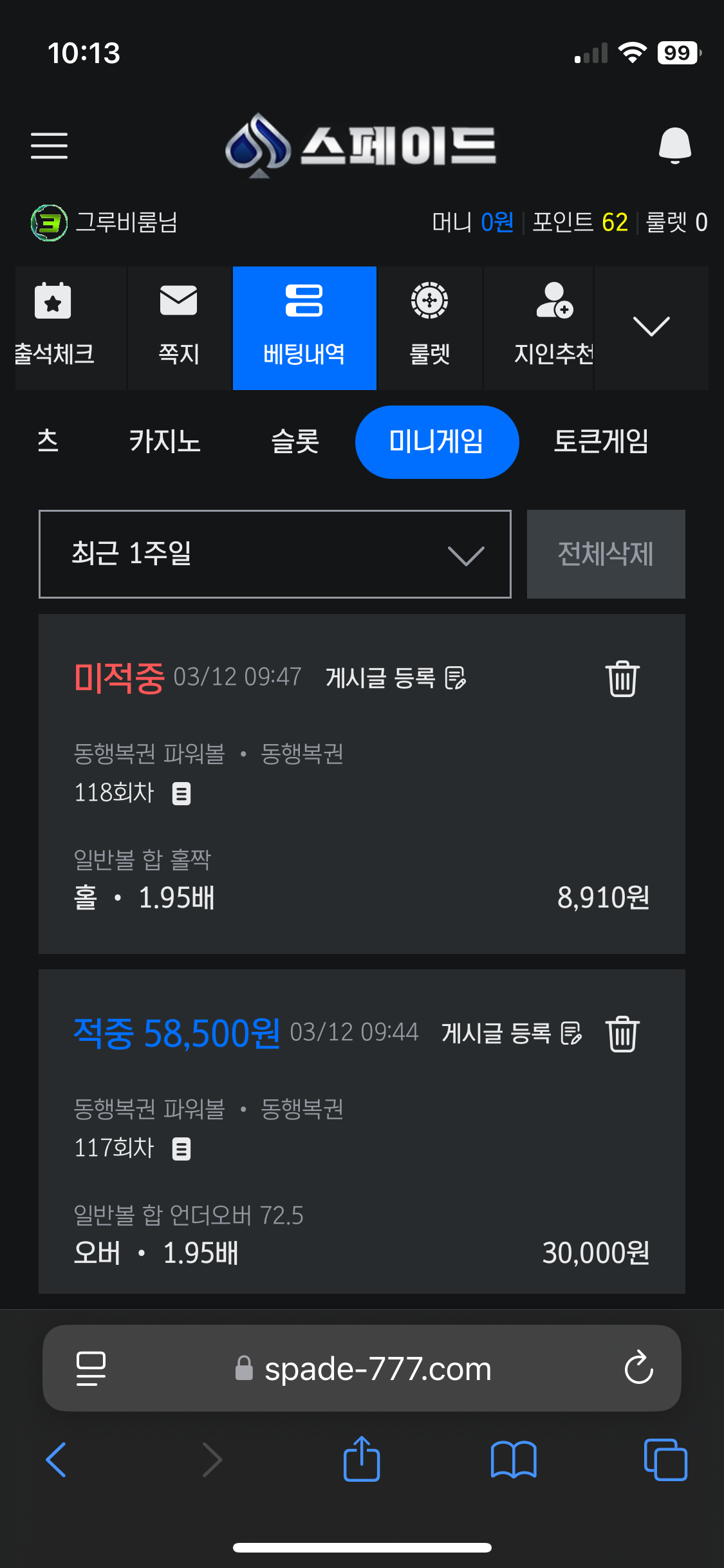Open the 최근 1주일 period dropdown
724x1568 pixels.
(275, 554)
